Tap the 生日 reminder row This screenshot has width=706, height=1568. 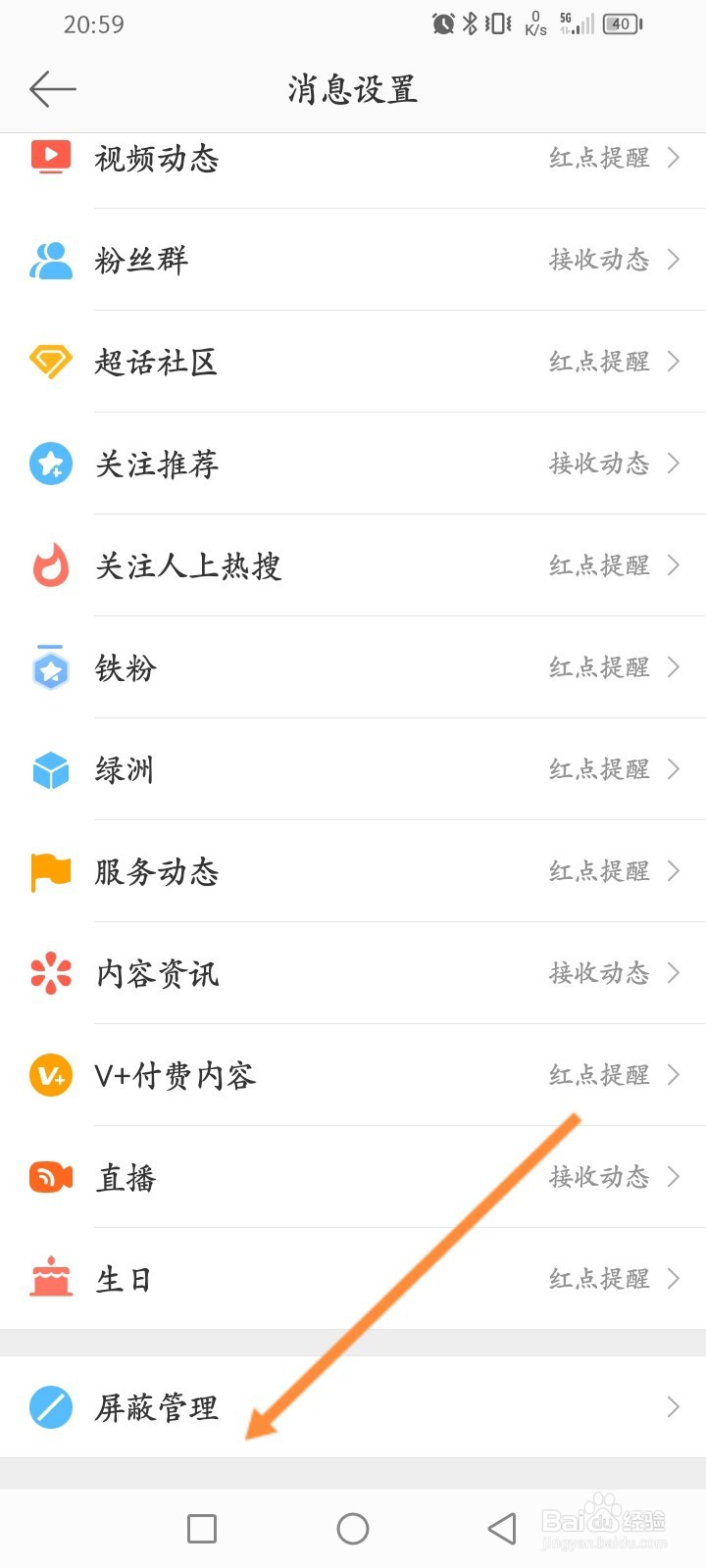point(353,1279)
